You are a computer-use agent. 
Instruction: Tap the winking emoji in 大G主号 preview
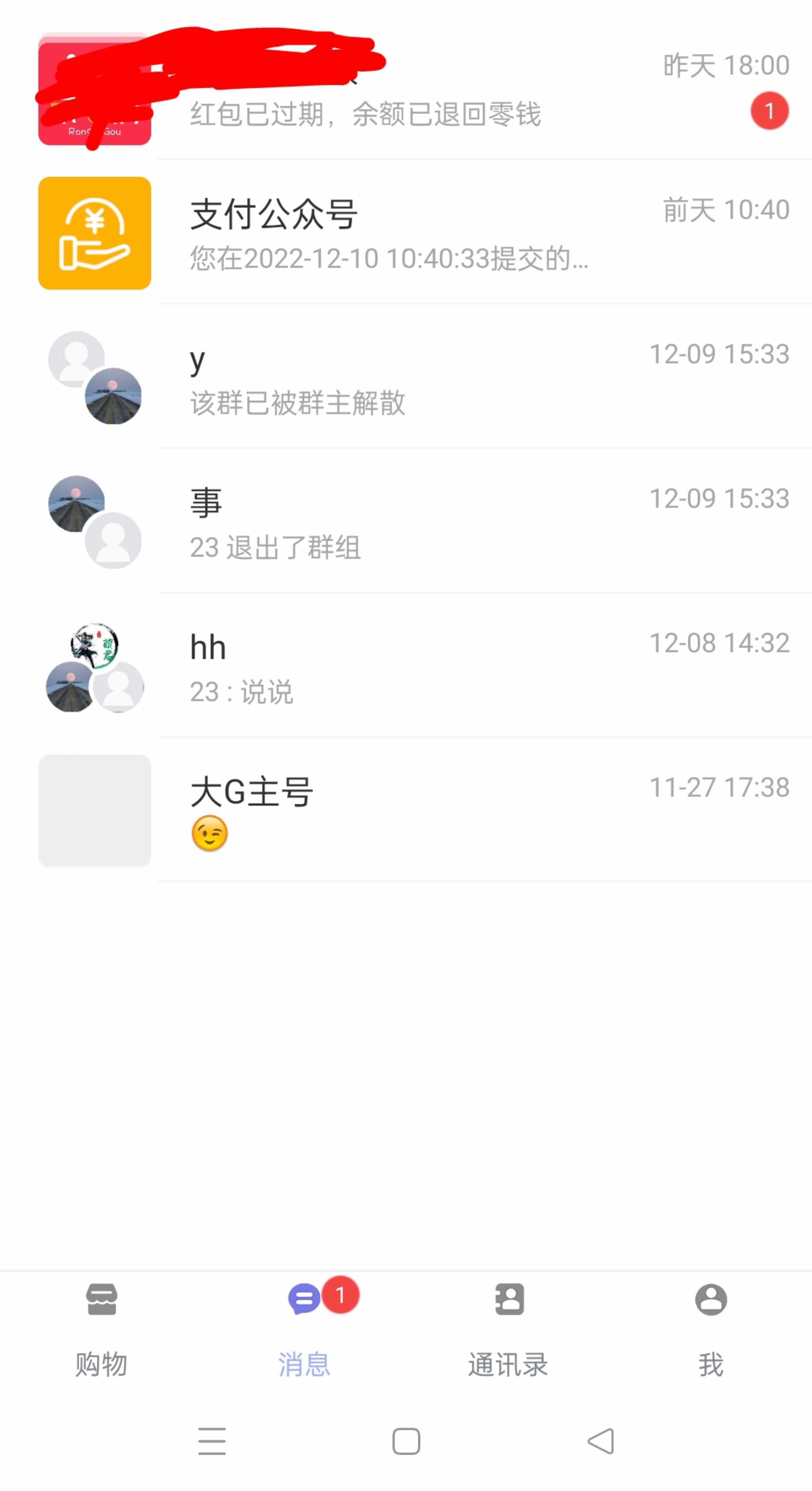pos(211,833)
